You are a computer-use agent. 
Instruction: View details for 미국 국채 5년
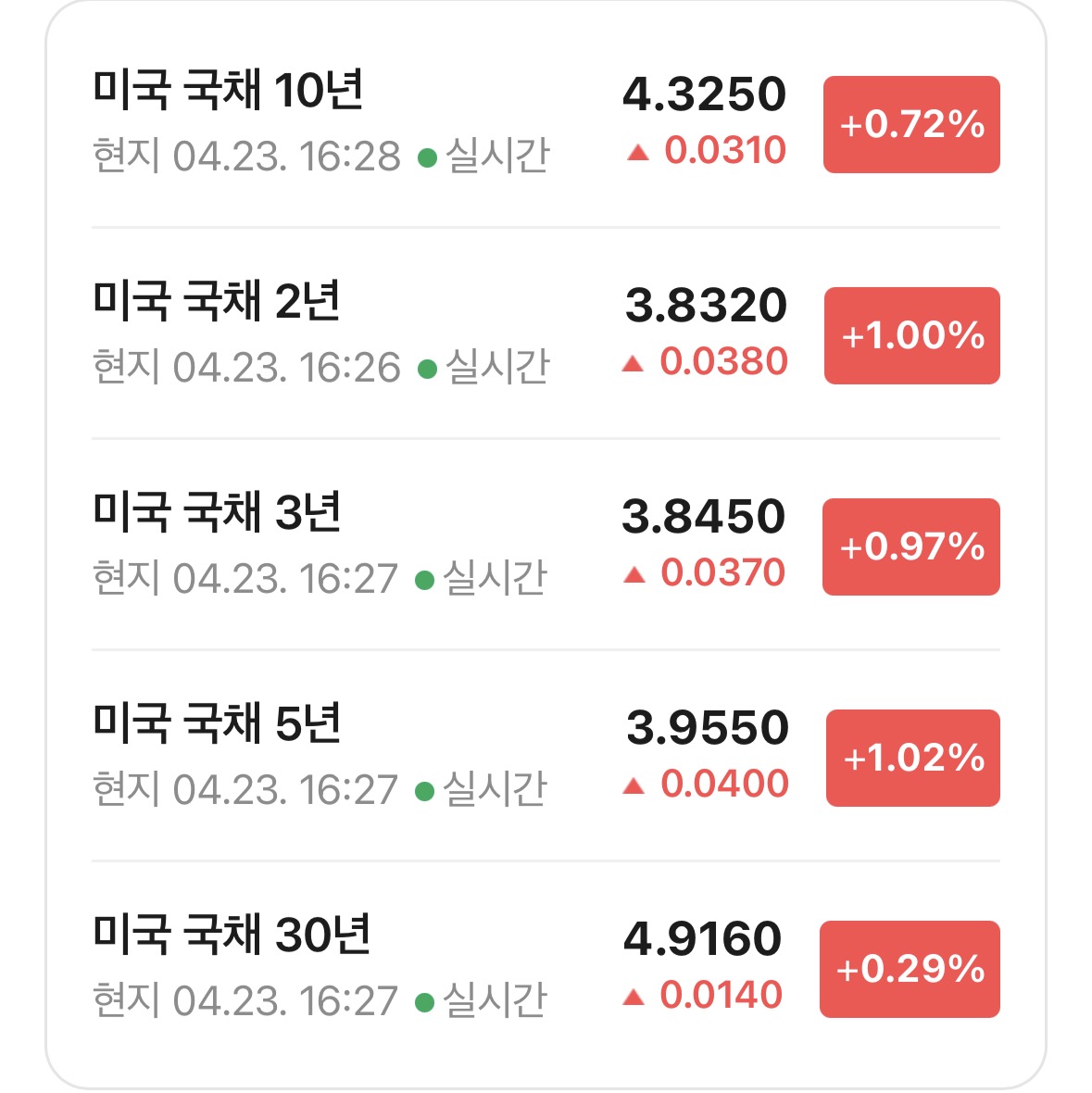click(546, 756)
